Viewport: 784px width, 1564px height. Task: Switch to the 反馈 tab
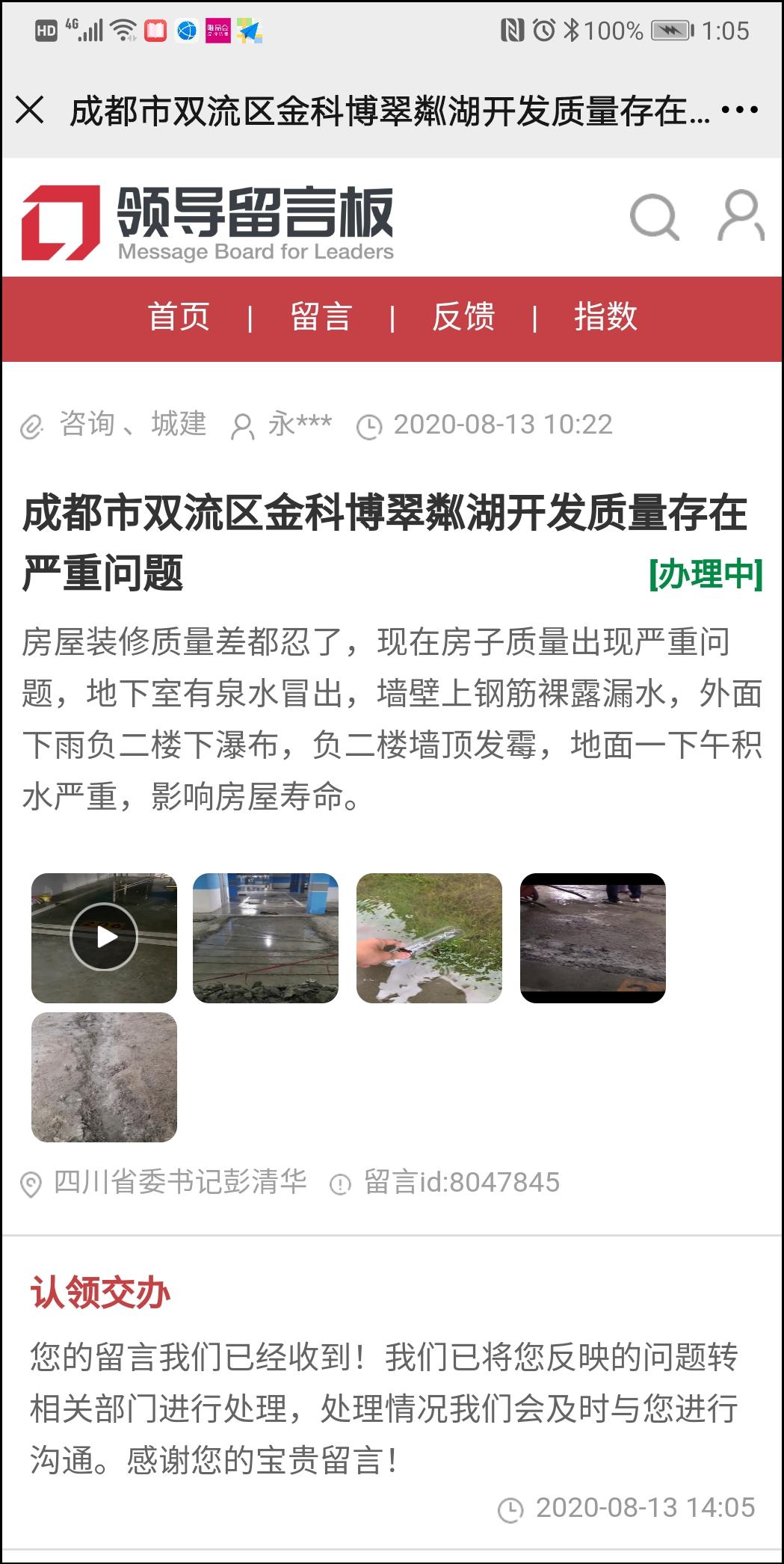(x=461, y=318)
